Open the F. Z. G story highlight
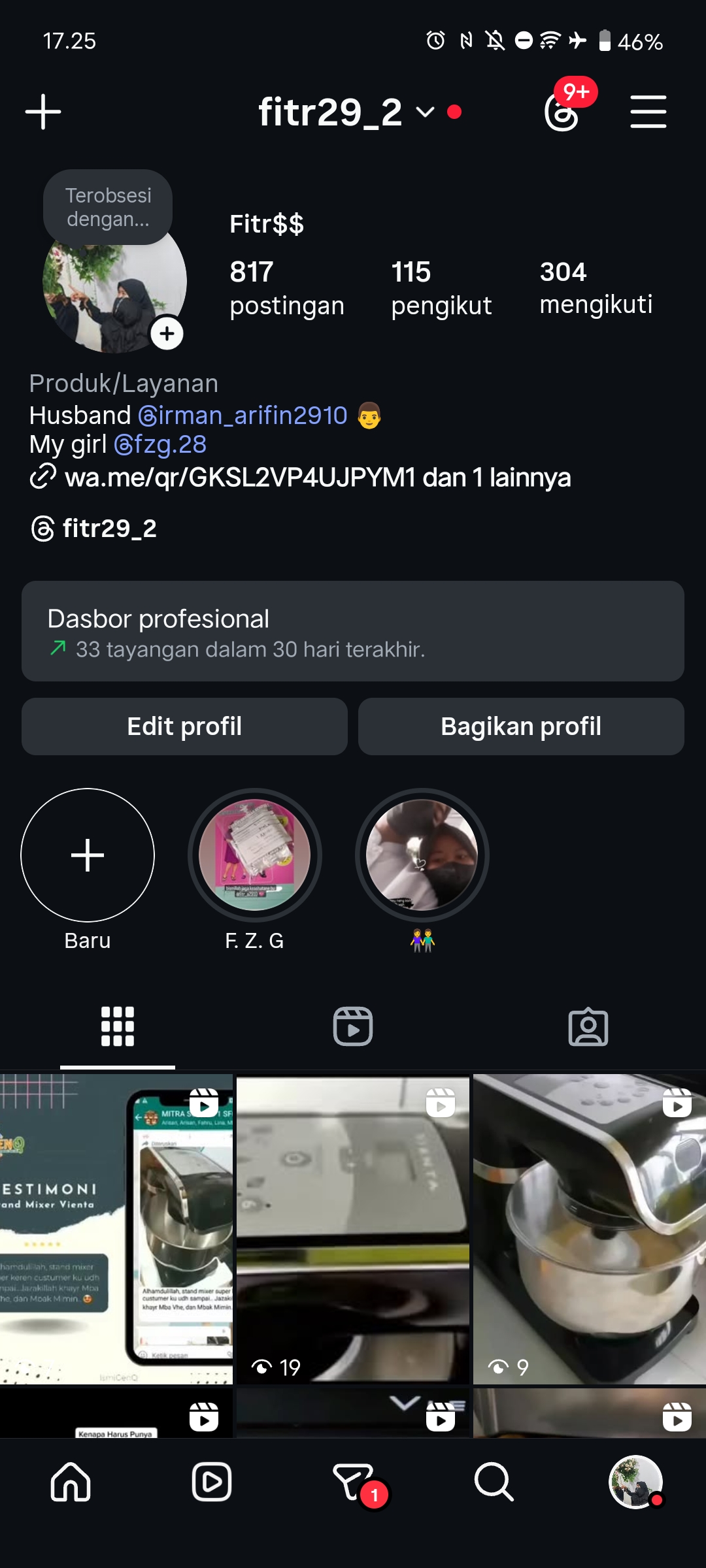This screenshot has height=1568, width=706. point(254,855)
